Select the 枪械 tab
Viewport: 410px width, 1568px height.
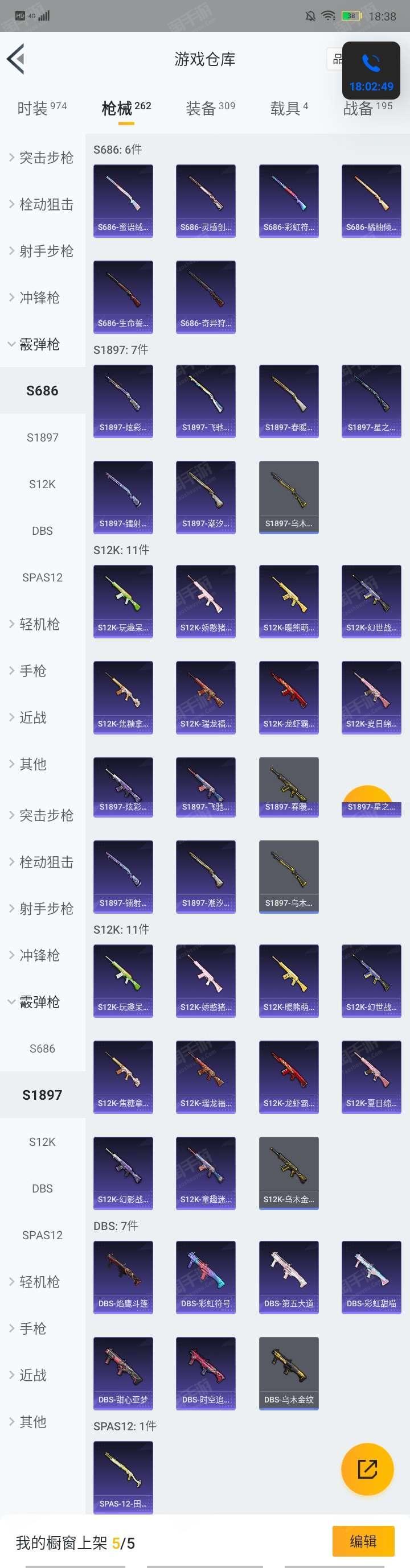(x=125, y=108)
